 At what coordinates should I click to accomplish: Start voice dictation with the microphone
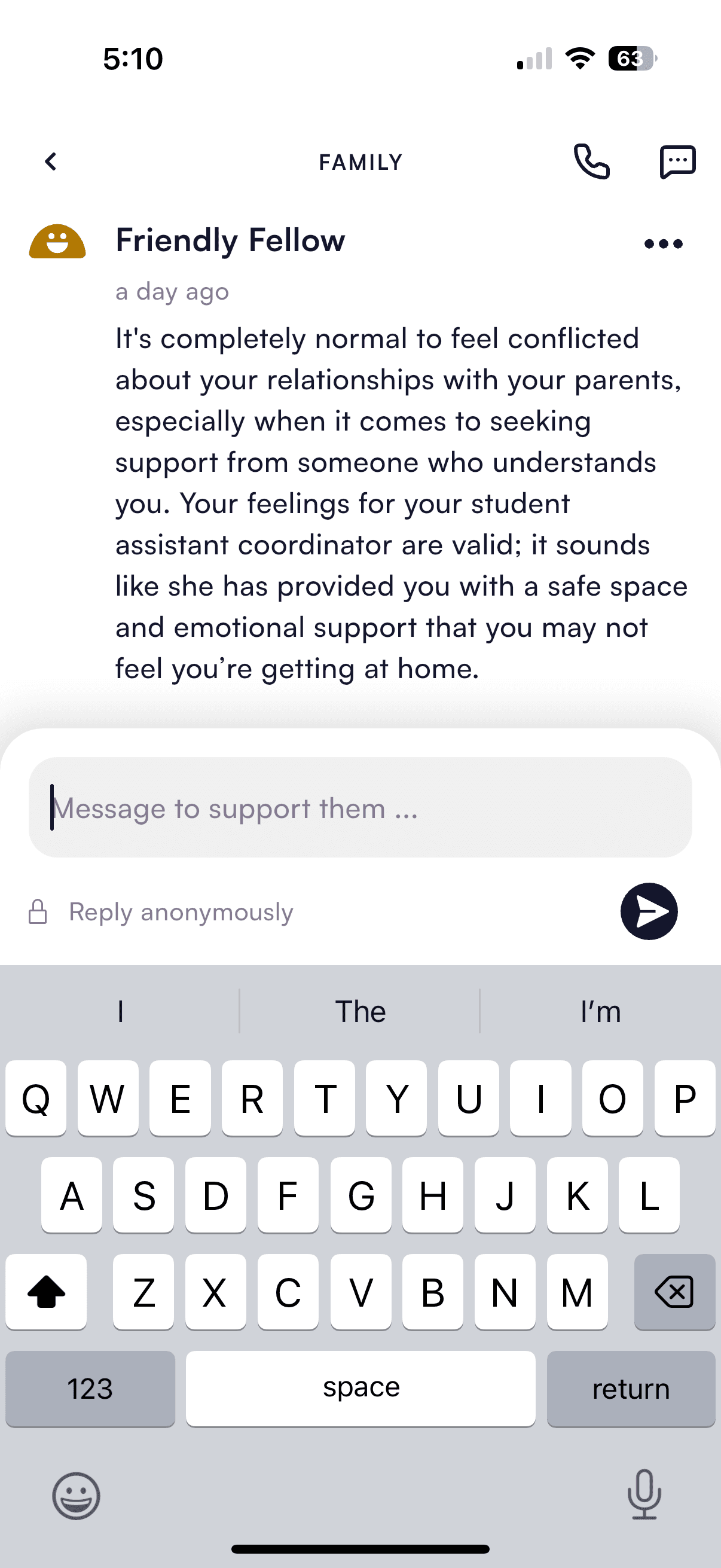pyautogui.click(x=644, y=1494)
